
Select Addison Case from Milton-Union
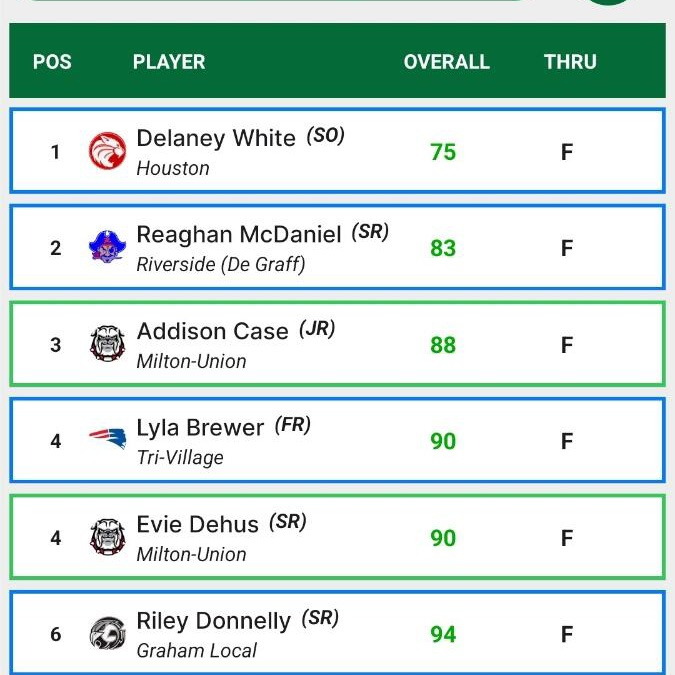pos(338,344)
